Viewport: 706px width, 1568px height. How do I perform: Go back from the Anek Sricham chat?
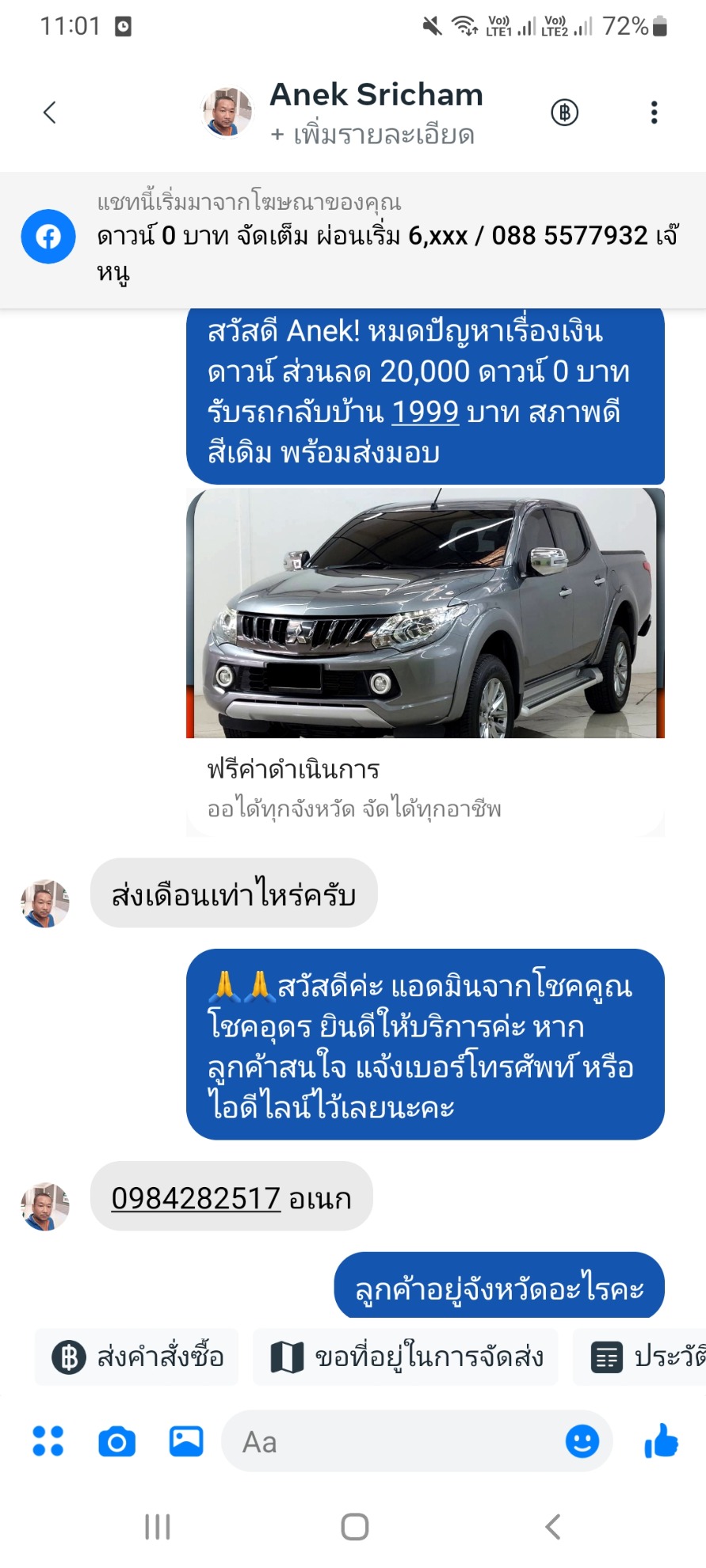pyautogui.click(x=50, y=112)
